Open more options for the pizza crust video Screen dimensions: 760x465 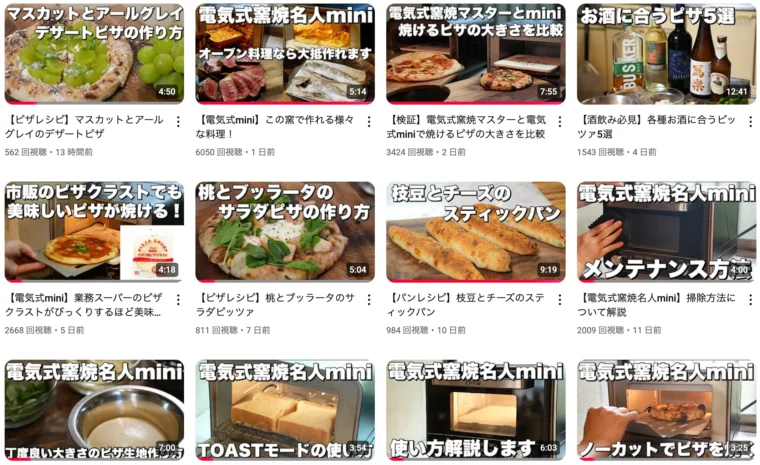[179, 299]
